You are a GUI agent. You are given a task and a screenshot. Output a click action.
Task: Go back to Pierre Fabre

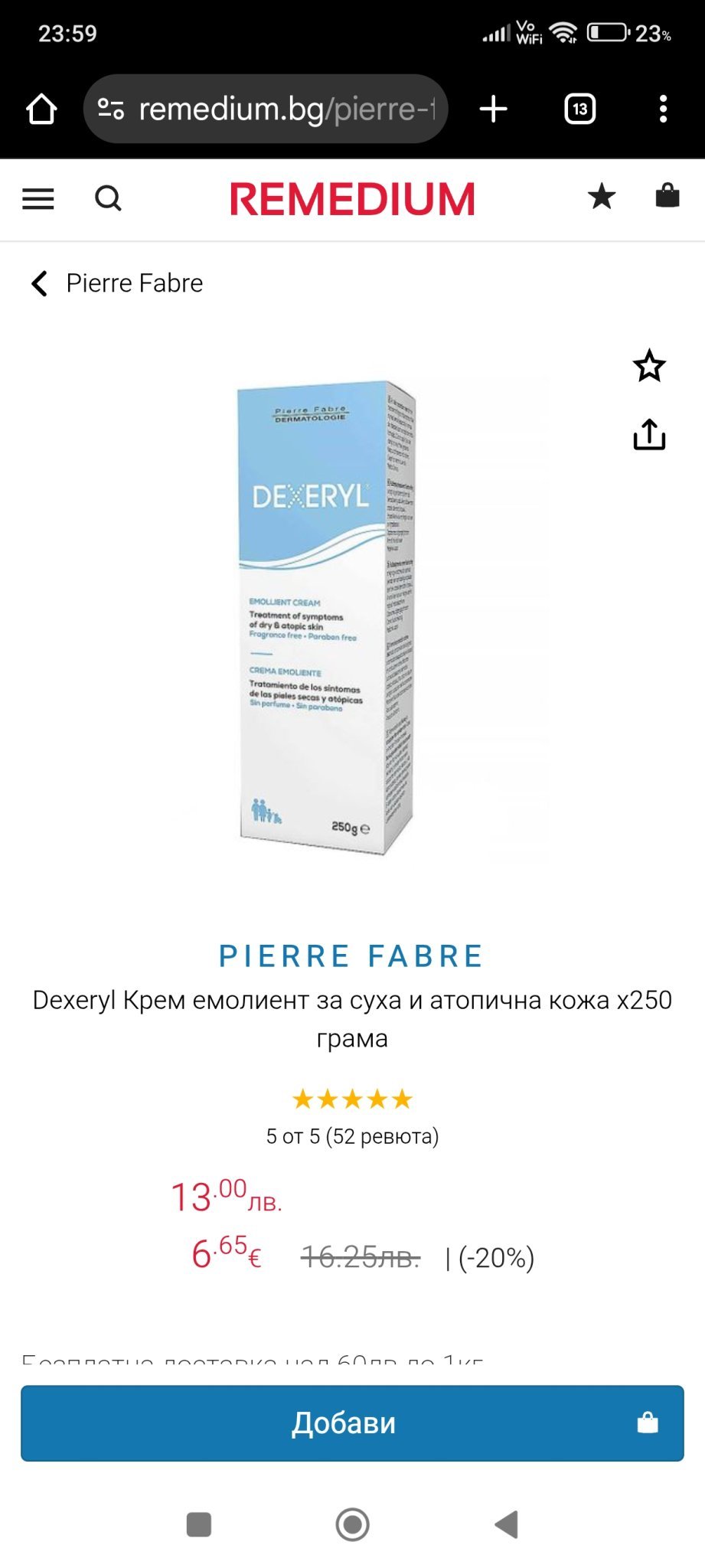117,283
